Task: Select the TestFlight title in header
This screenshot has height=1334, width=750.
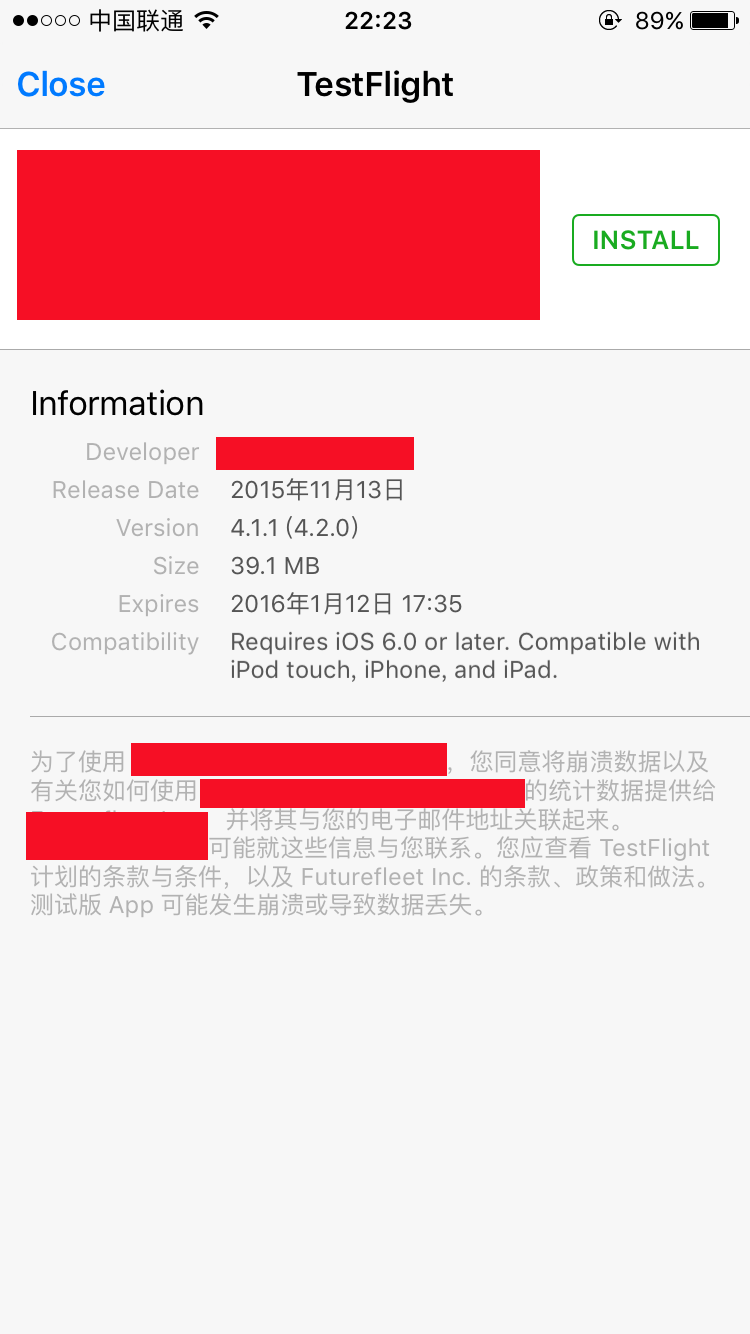Action: [x=375, y=84]
